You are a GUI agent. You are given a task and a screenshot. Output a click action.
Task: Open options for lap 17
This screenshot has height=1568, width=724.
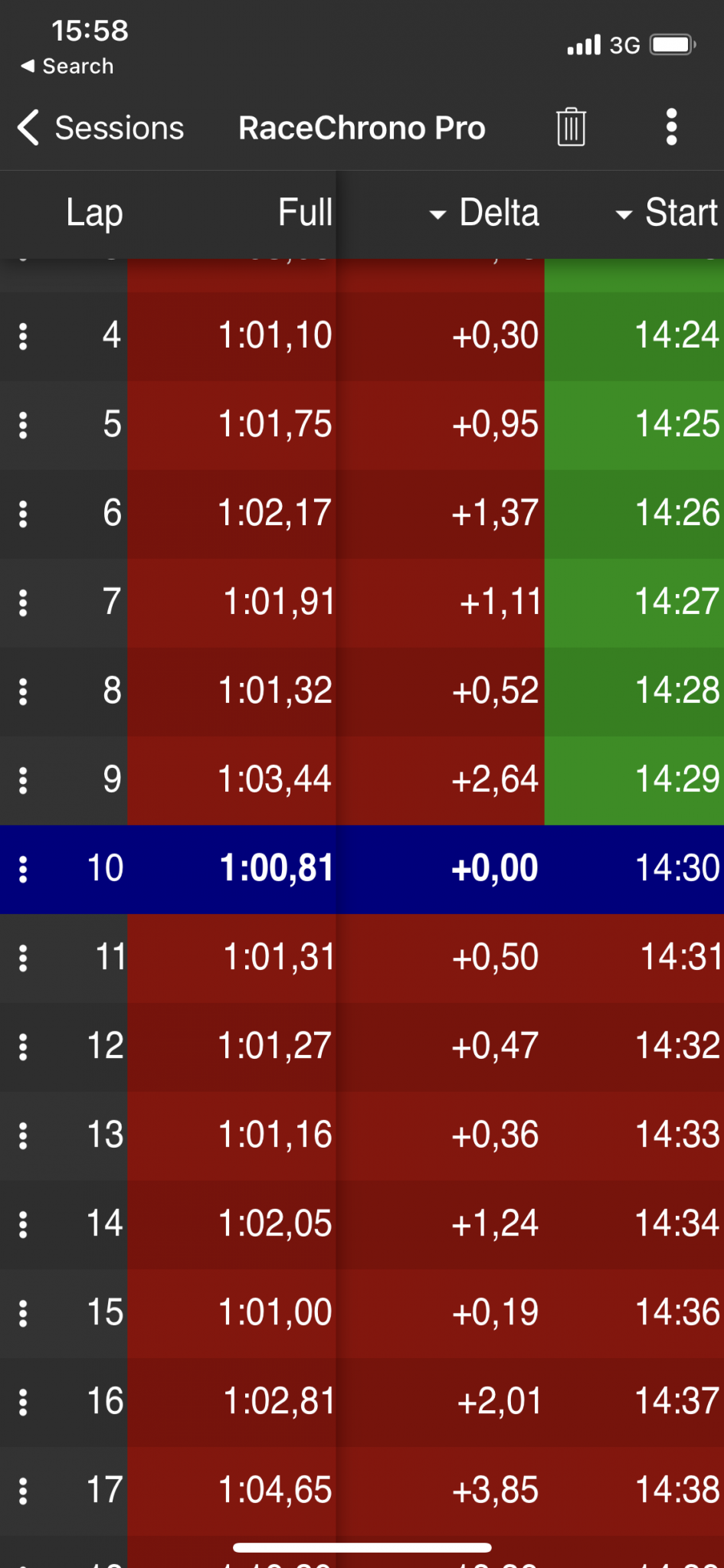[23, 1491]
